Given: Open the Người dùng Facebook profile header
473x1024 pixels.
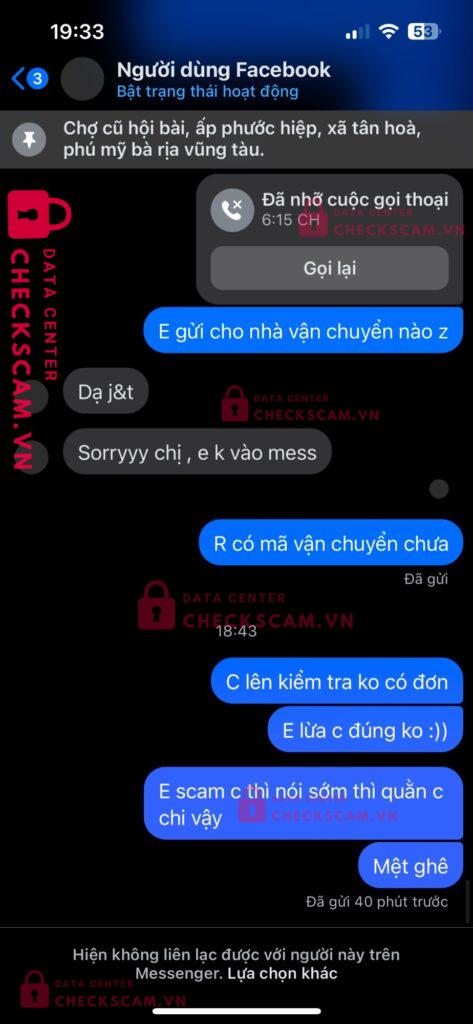Looking at the screenshot, I should pos(223,70).
